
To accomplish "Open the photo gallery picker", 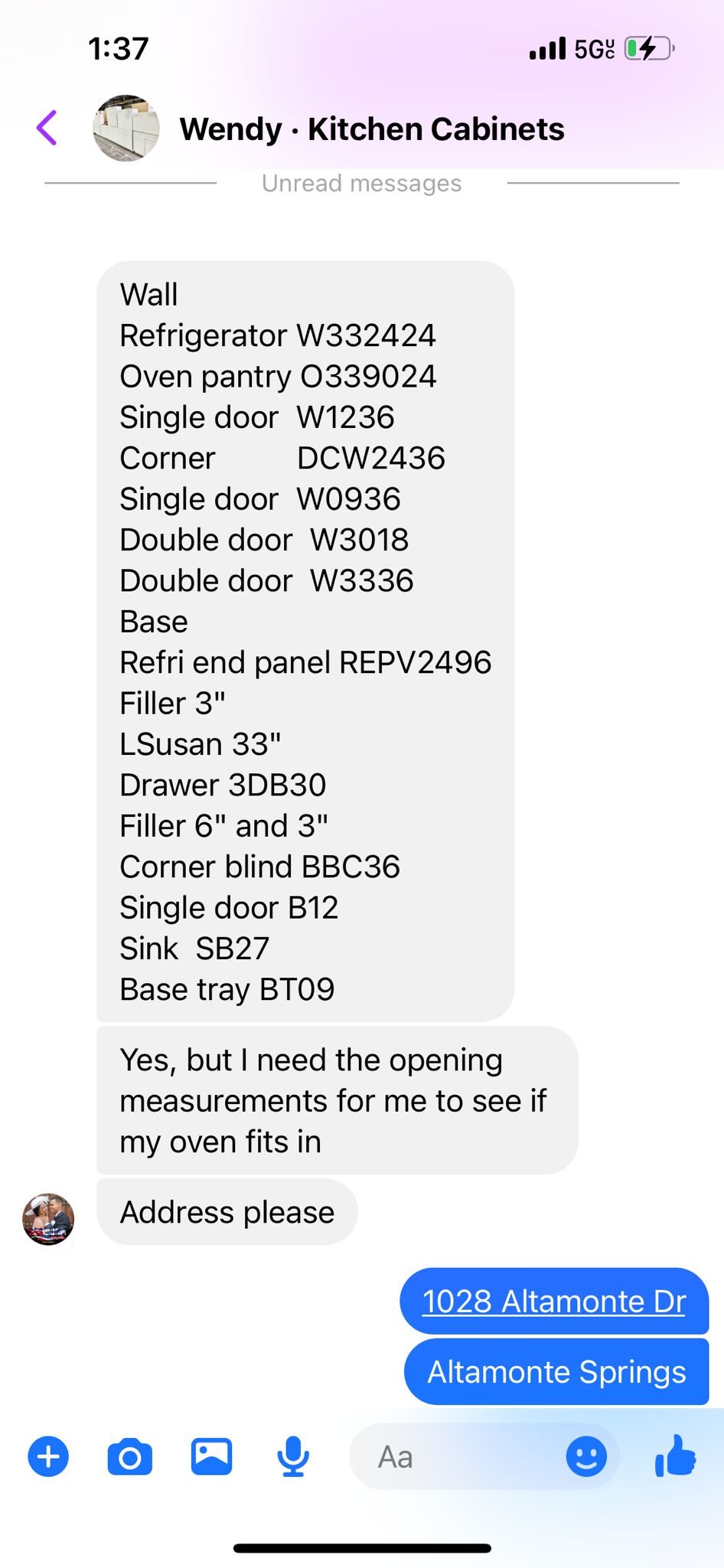I will (211, 1456).
